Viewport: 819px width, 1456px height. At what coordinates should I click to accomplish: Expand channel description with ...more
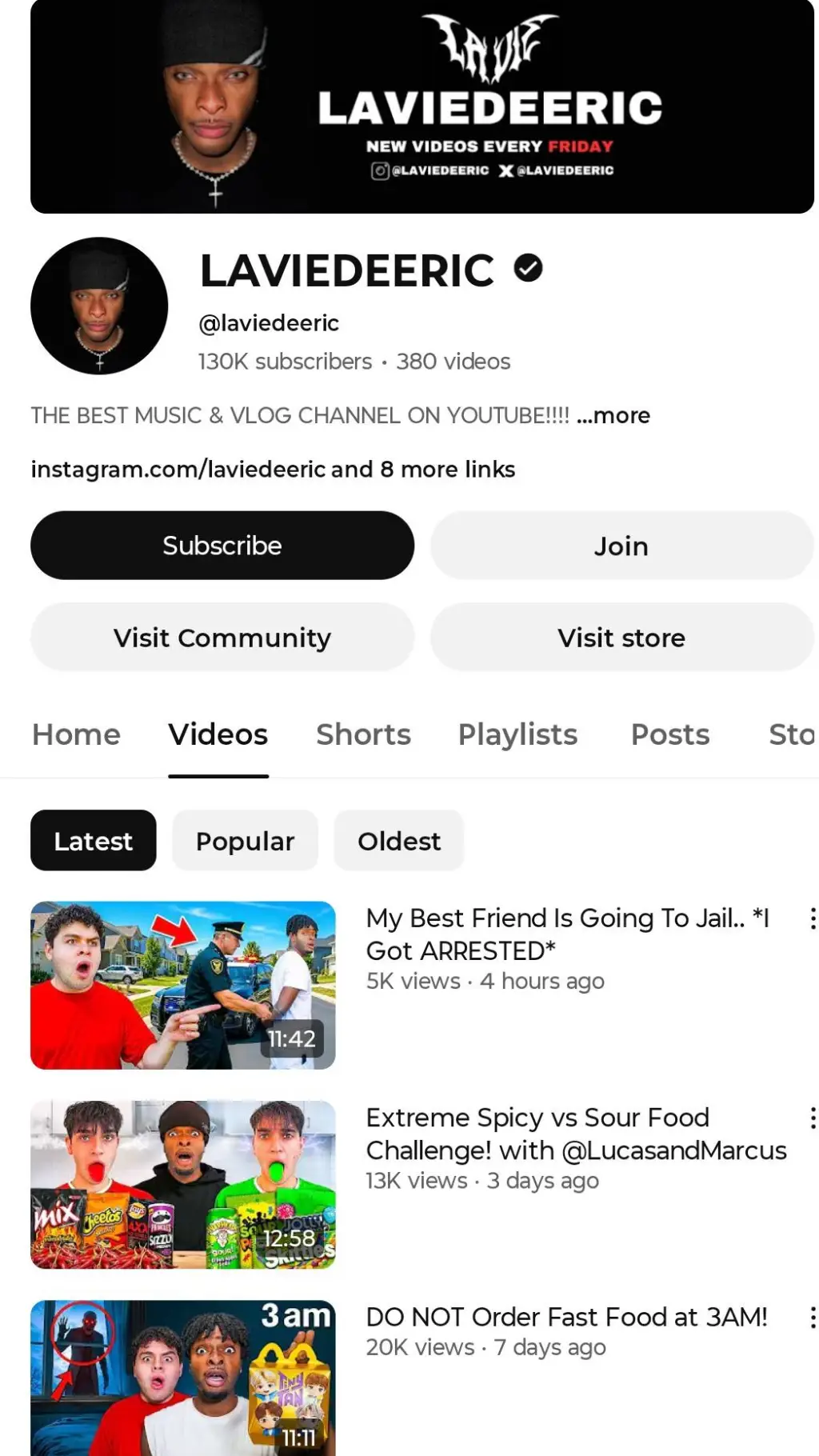coord(613,415)
